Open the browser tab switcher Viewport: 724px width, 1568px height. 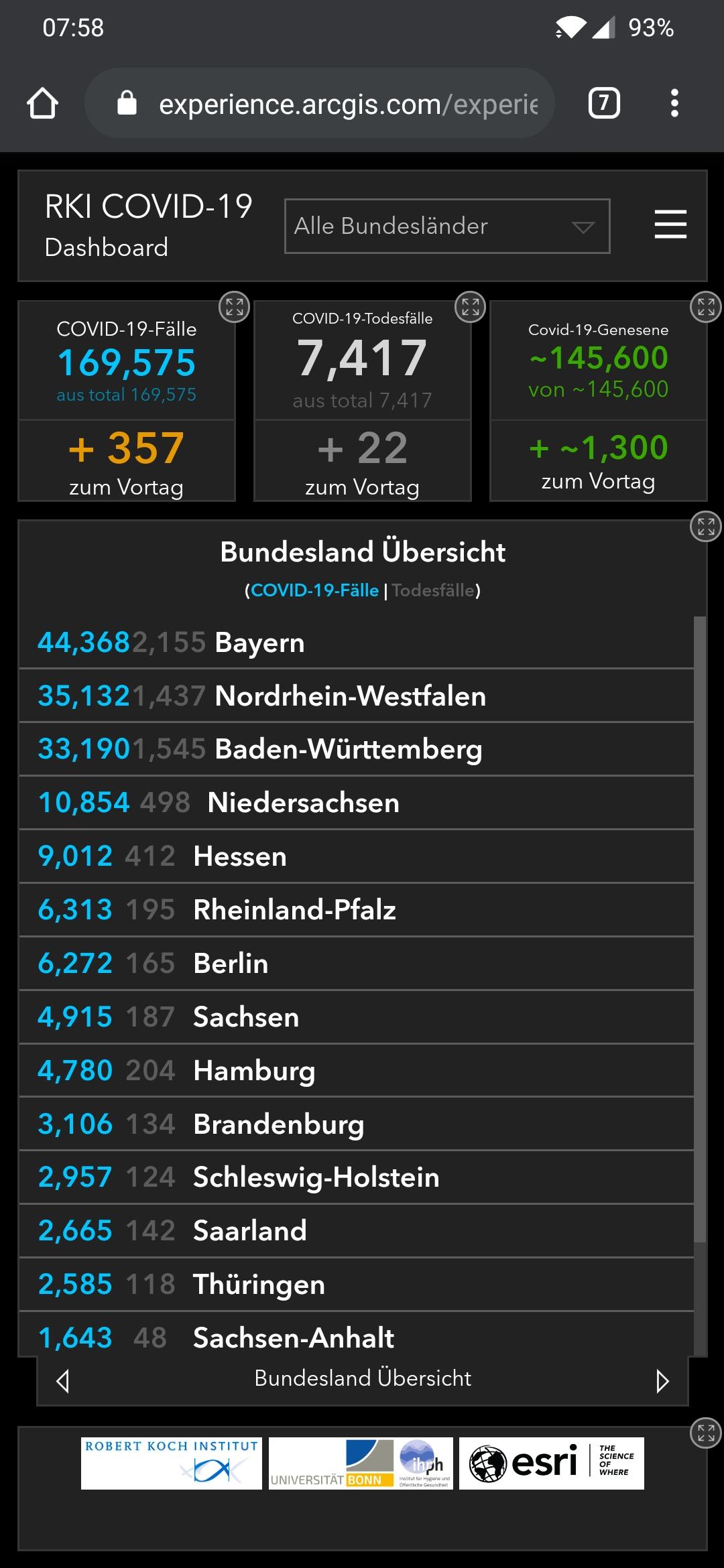tap(604, 103)
